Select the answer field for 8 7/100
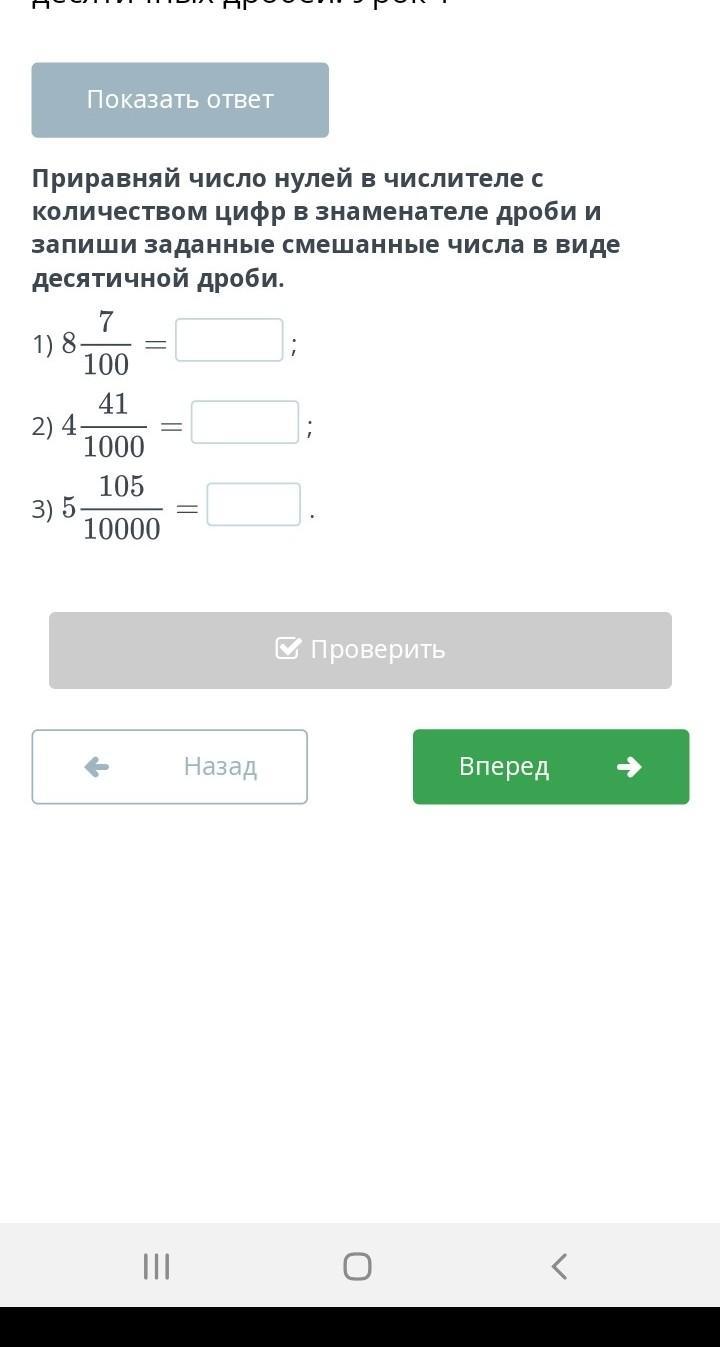The image size is (720, 1347). (x=229, y=340)
